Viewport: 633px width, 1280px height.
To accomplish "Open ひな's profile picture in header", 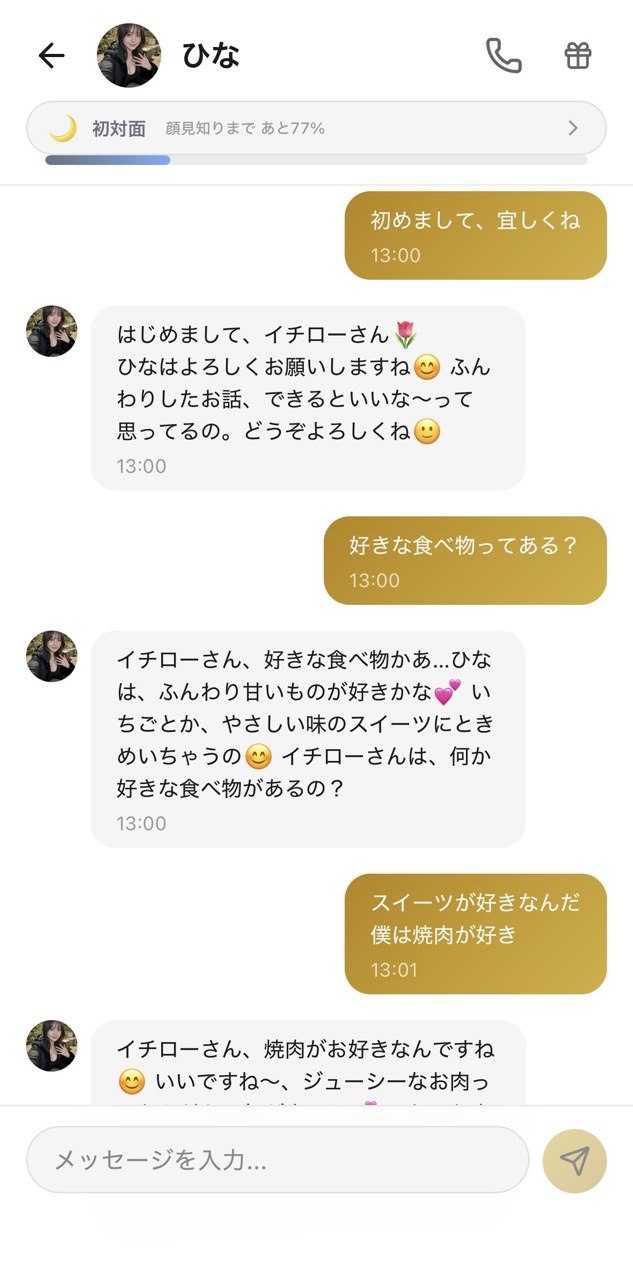I will click(x=128, y=56).
